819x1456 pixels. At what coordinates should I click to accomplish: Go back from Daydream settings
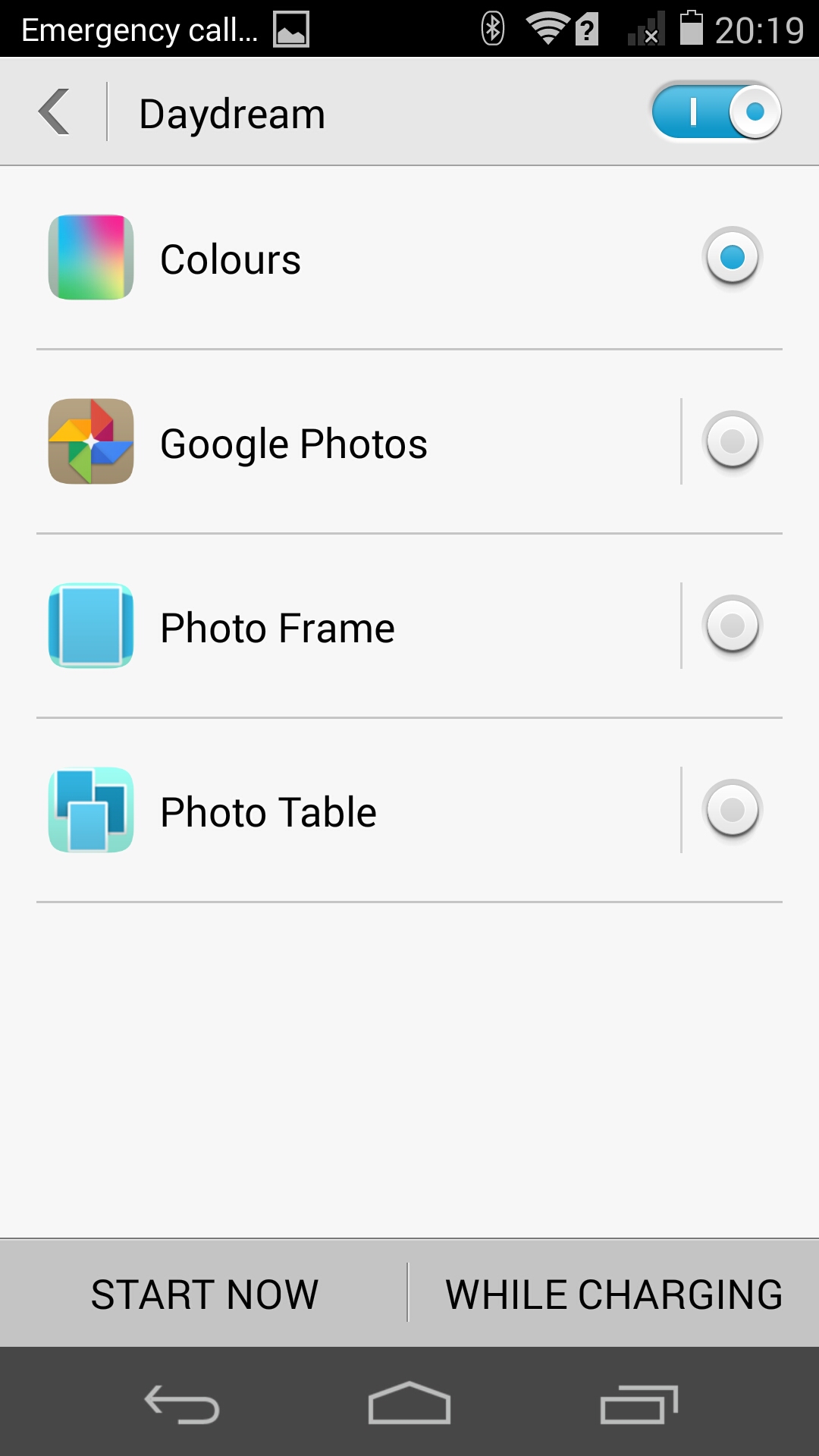[55, 112]
